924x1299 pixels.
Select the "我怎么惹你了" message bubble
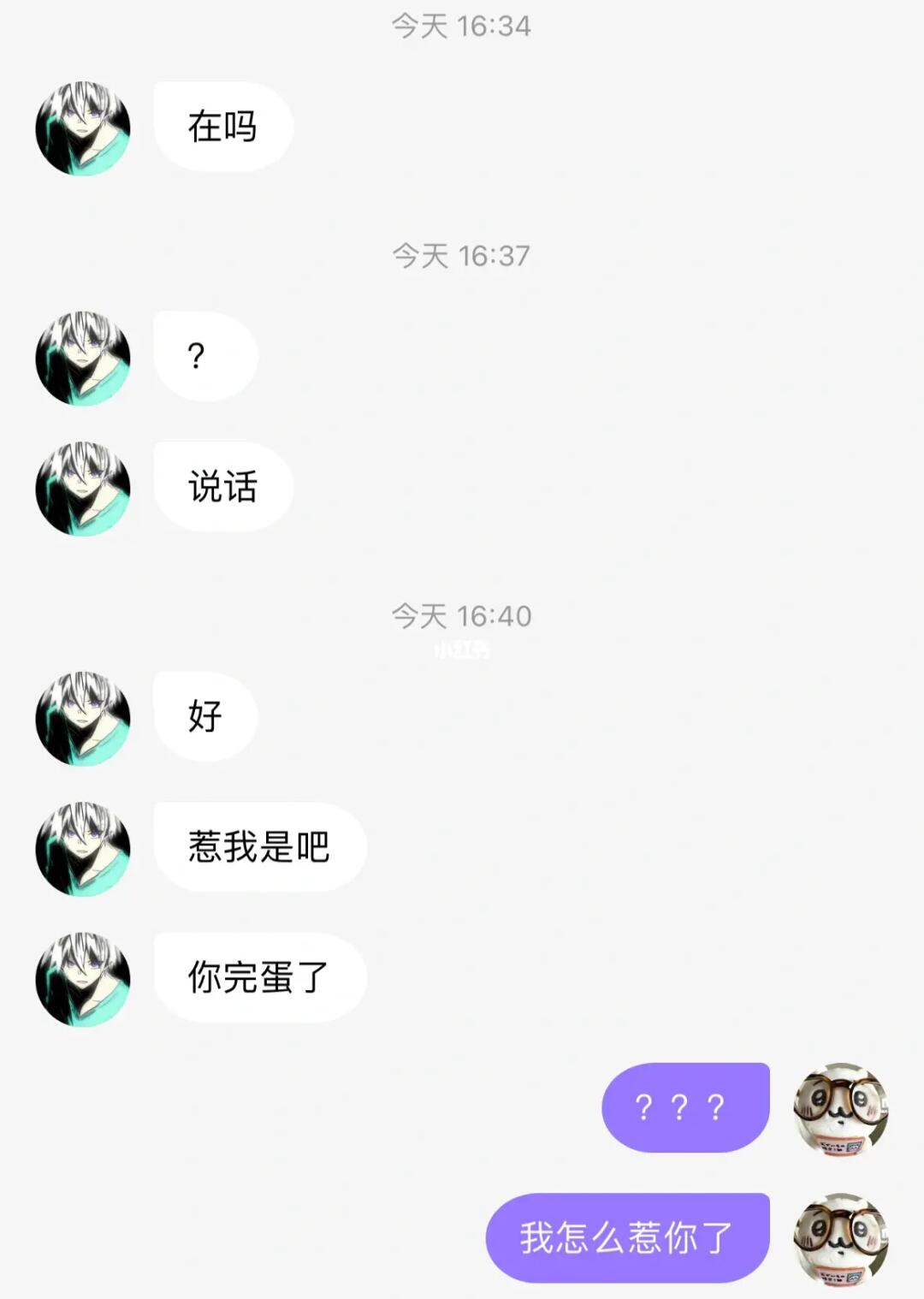click(x=633, y=1237)
